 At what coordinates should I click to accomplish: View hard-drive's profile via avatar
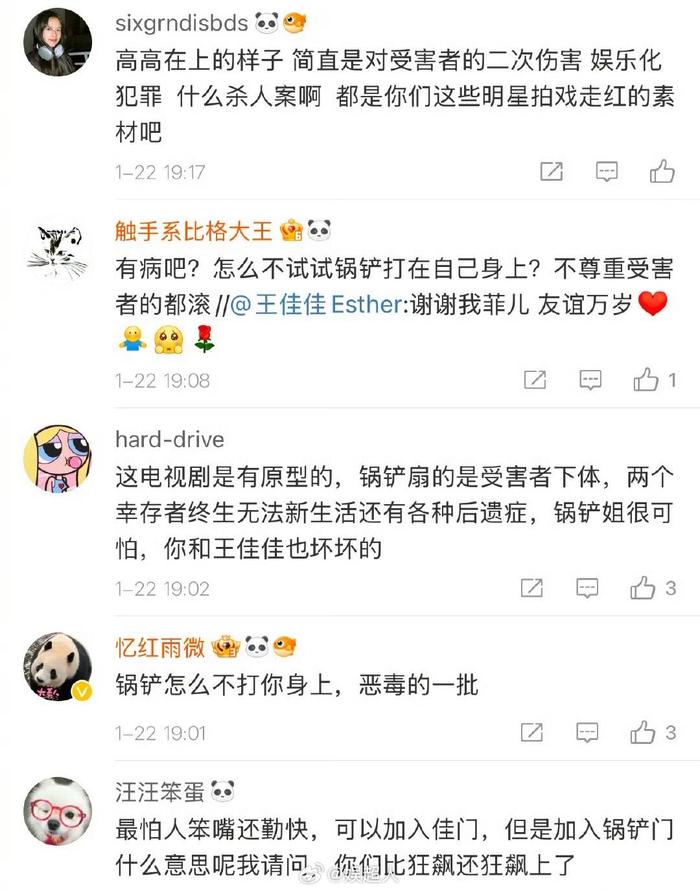tap(58, 457)
